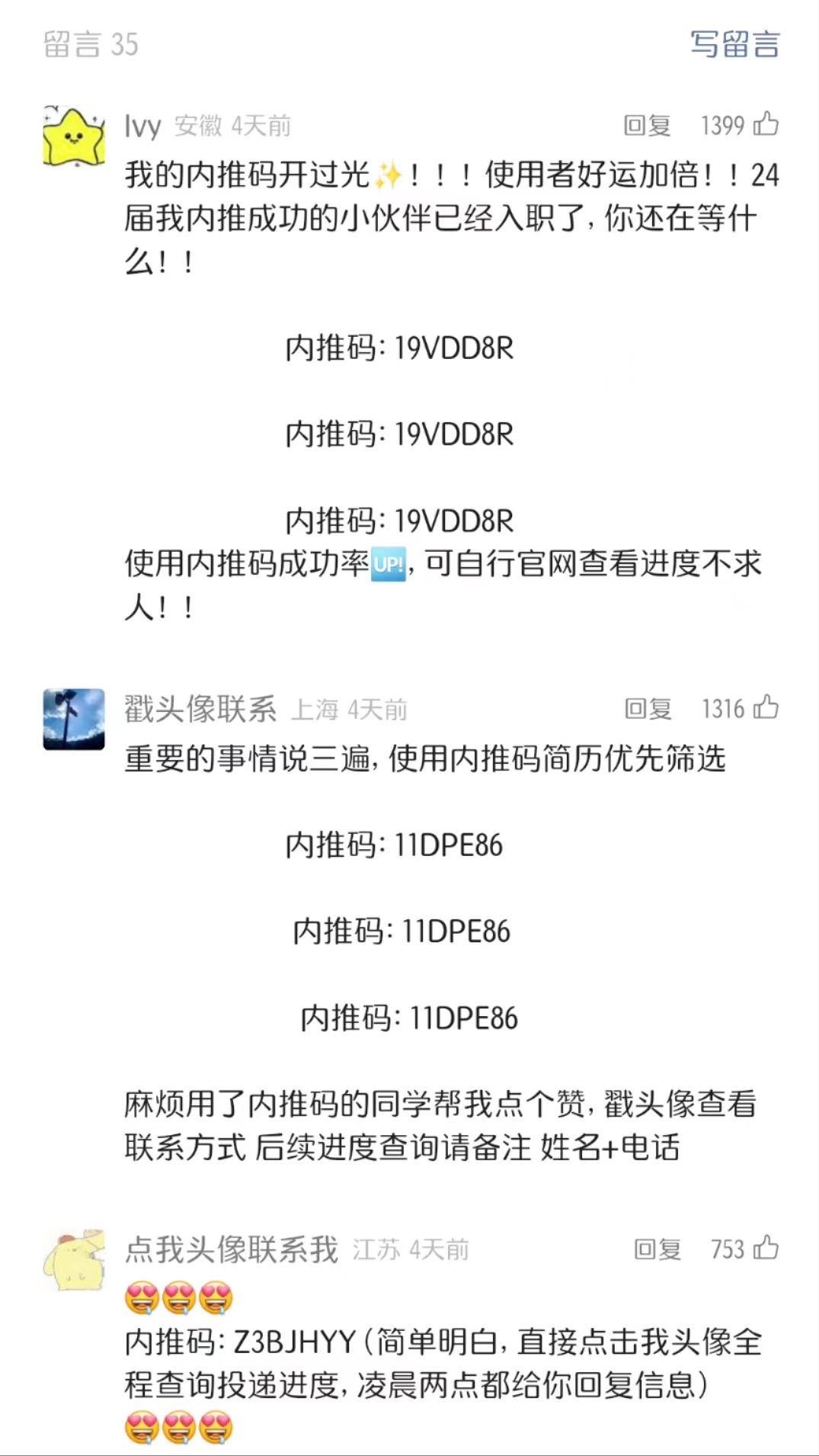Reply to 戳头像联系's comment
819x1456 pixels.
pos(648,709)
